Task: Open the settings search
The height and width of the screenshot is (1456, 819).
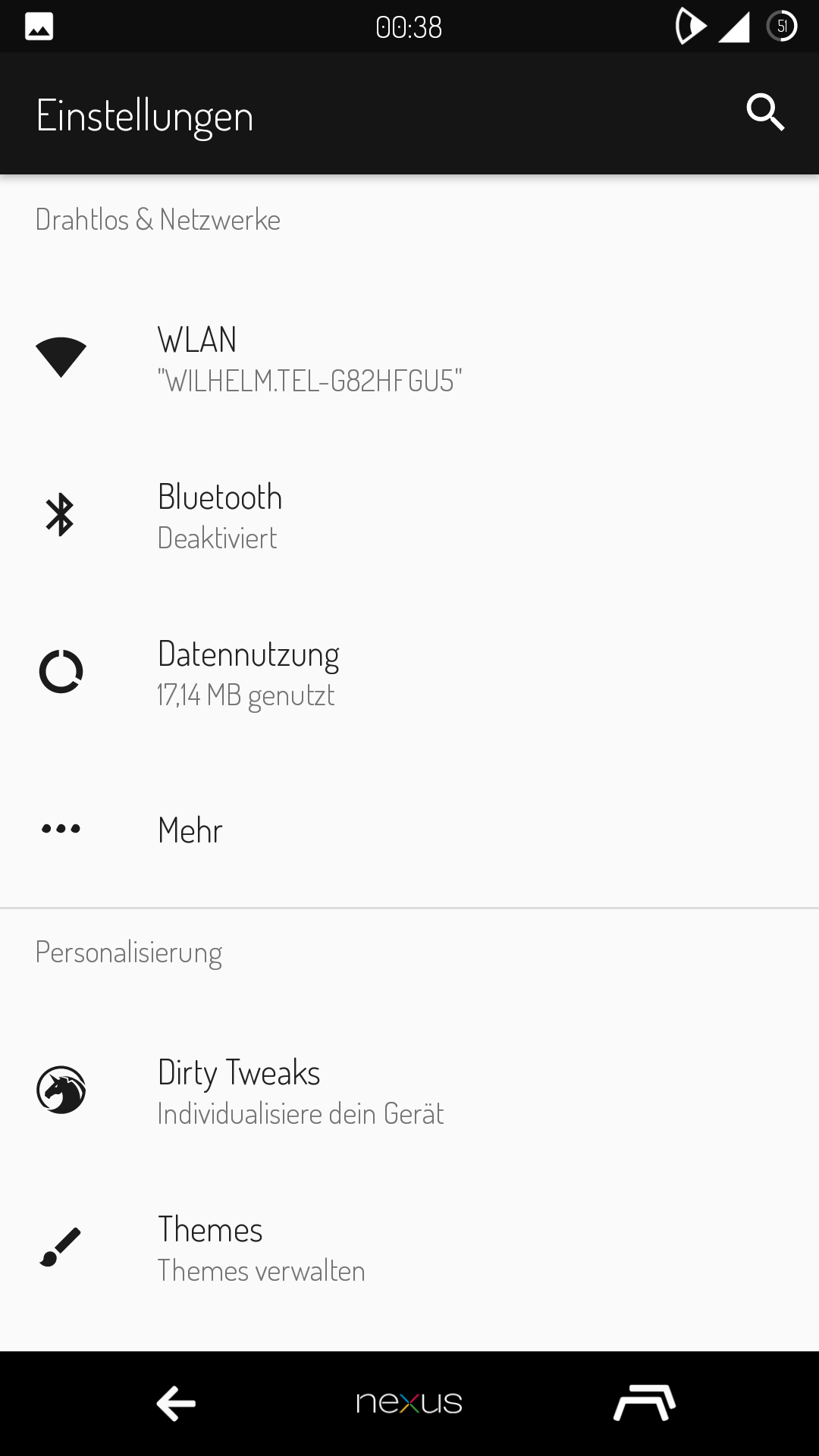Action: click(x=764, y=113)
